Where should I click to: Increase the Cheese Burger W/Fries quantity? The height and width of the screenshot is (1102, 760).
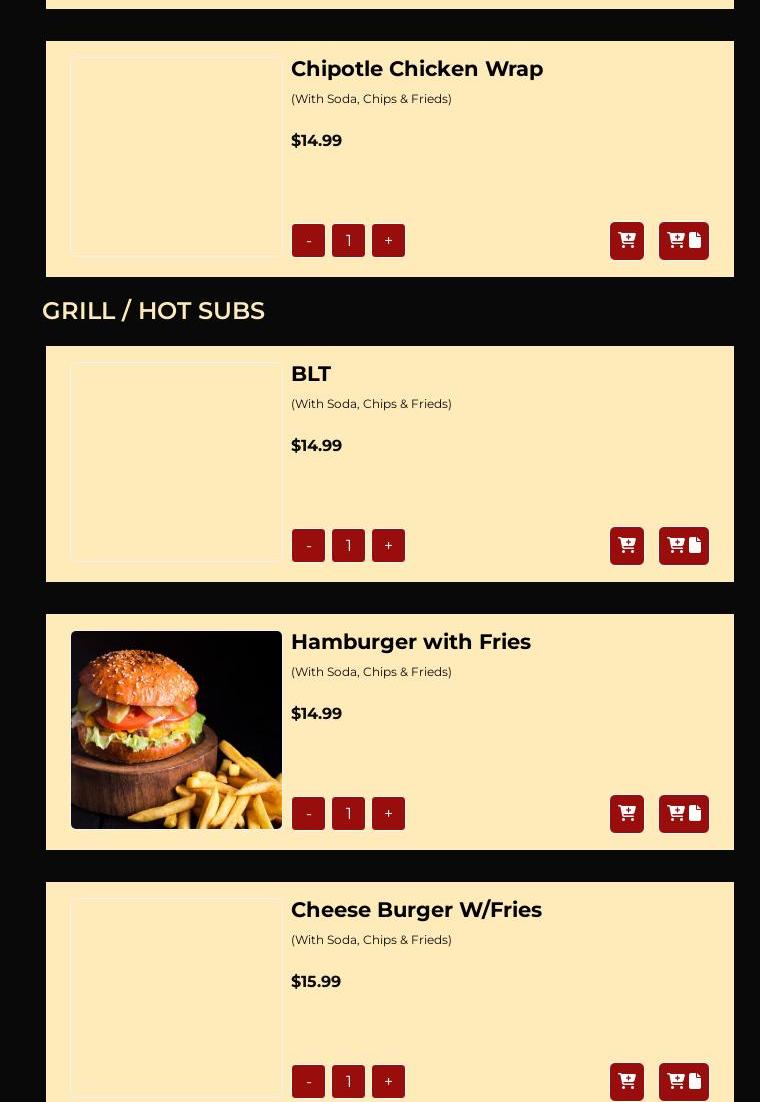pyautogui.click(x=388, y=1082)
